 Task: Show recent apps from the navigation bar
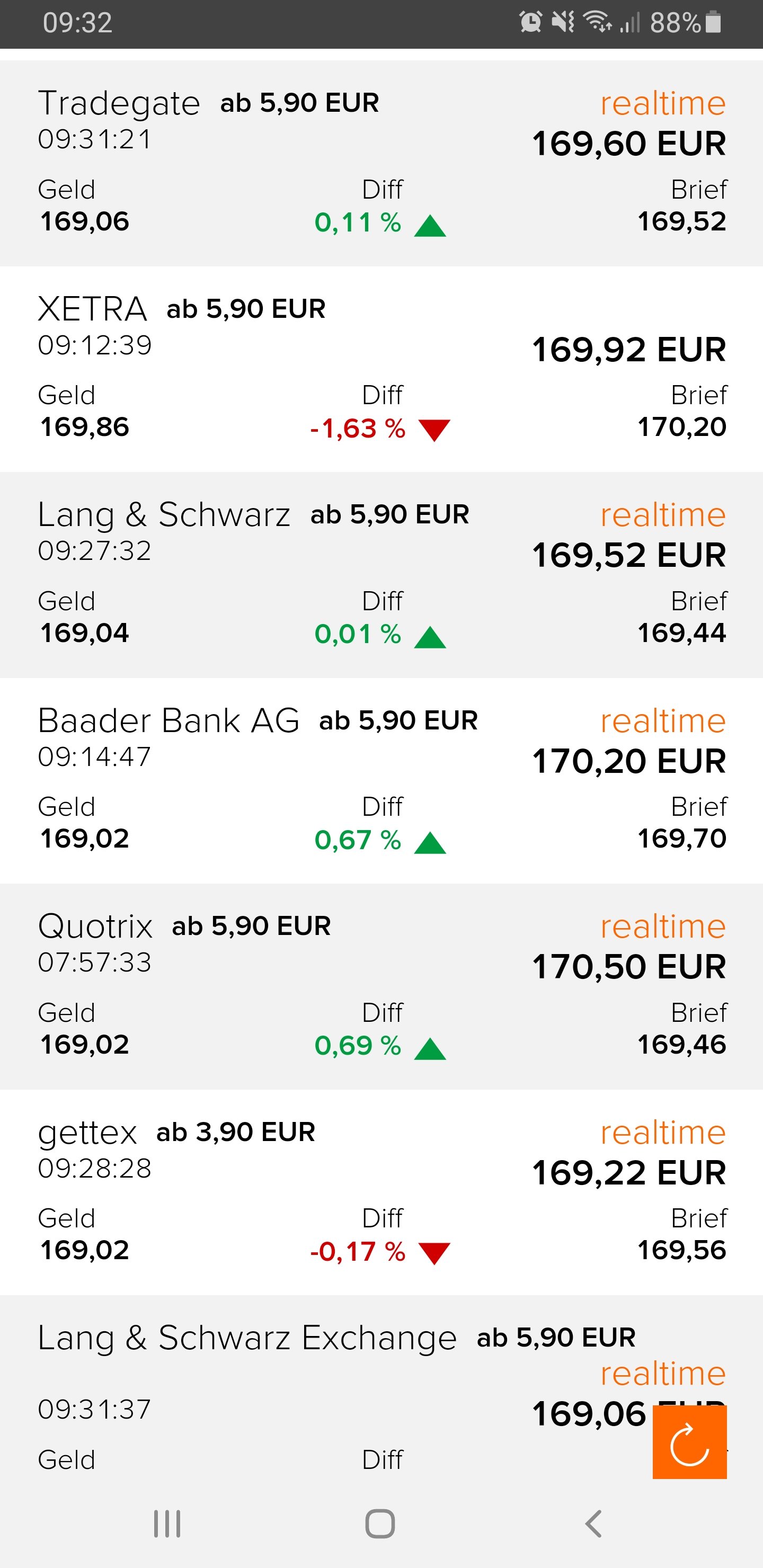coord(167,1524)
